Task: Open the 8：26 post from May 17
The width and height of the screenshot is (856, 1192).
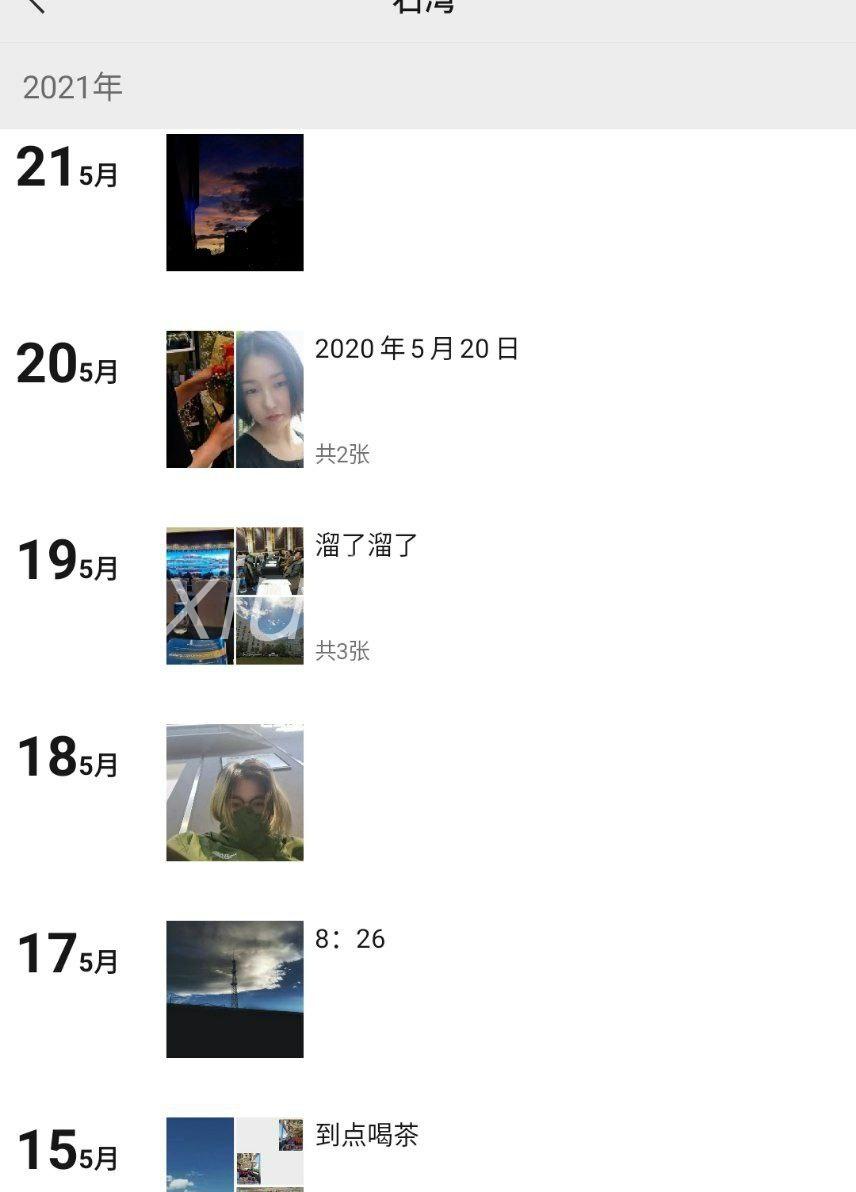Action: pyautogui.click(x=350, y=939)
